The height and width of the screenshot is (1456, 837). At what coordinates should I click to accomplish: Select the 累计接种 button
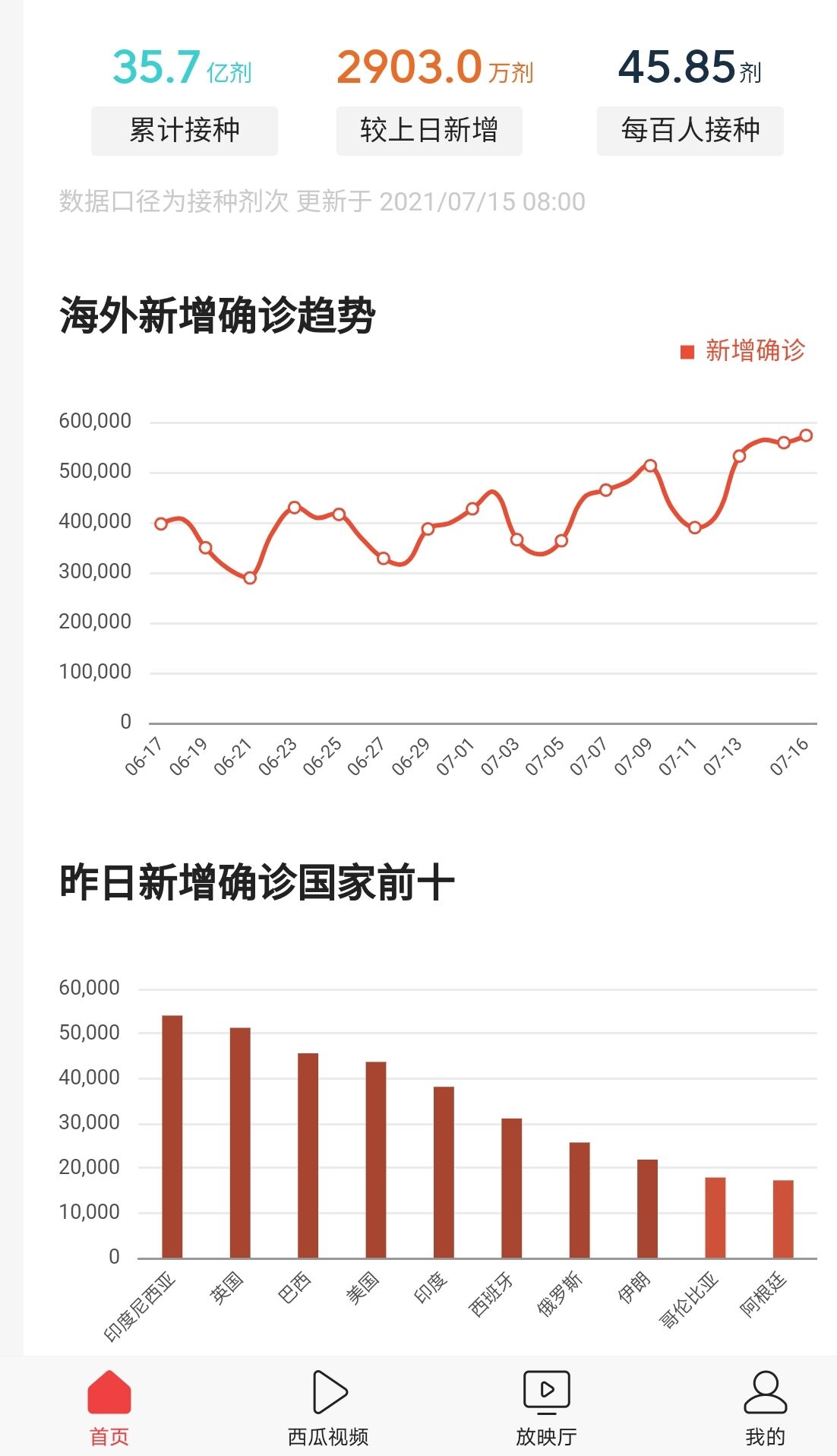coord(185,131)
